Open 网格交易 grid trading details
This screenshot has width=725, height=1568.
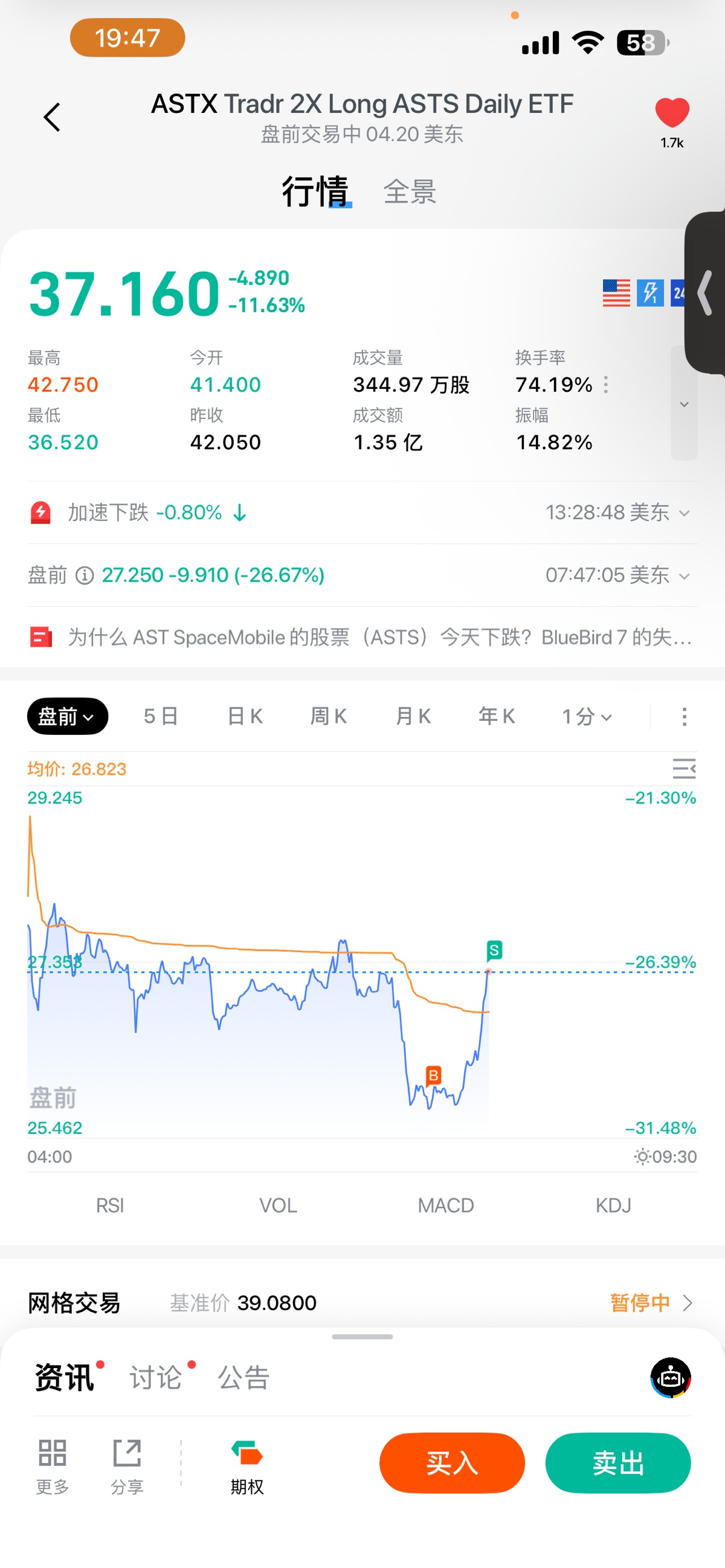coord(651,1302)
